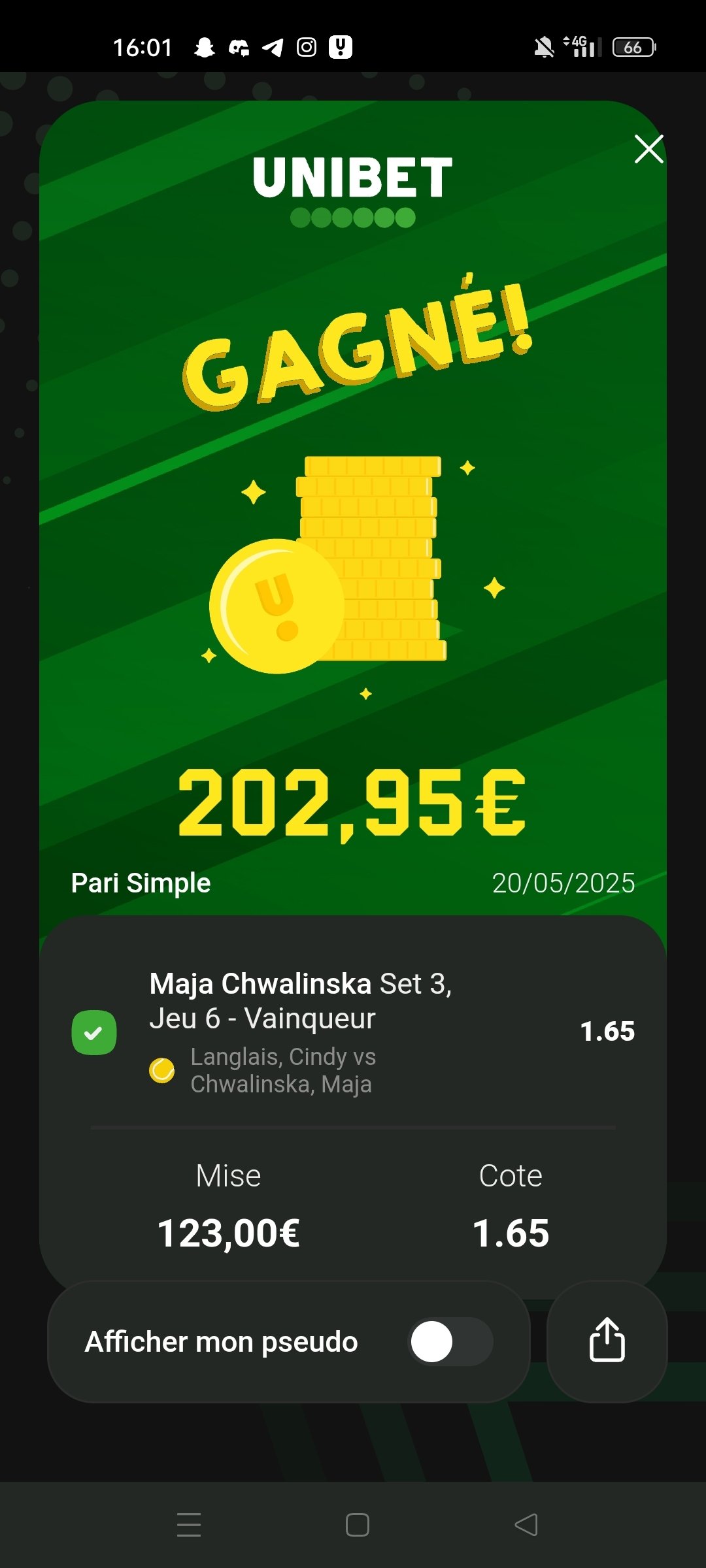Go back with the system back button

point(526,1525)
